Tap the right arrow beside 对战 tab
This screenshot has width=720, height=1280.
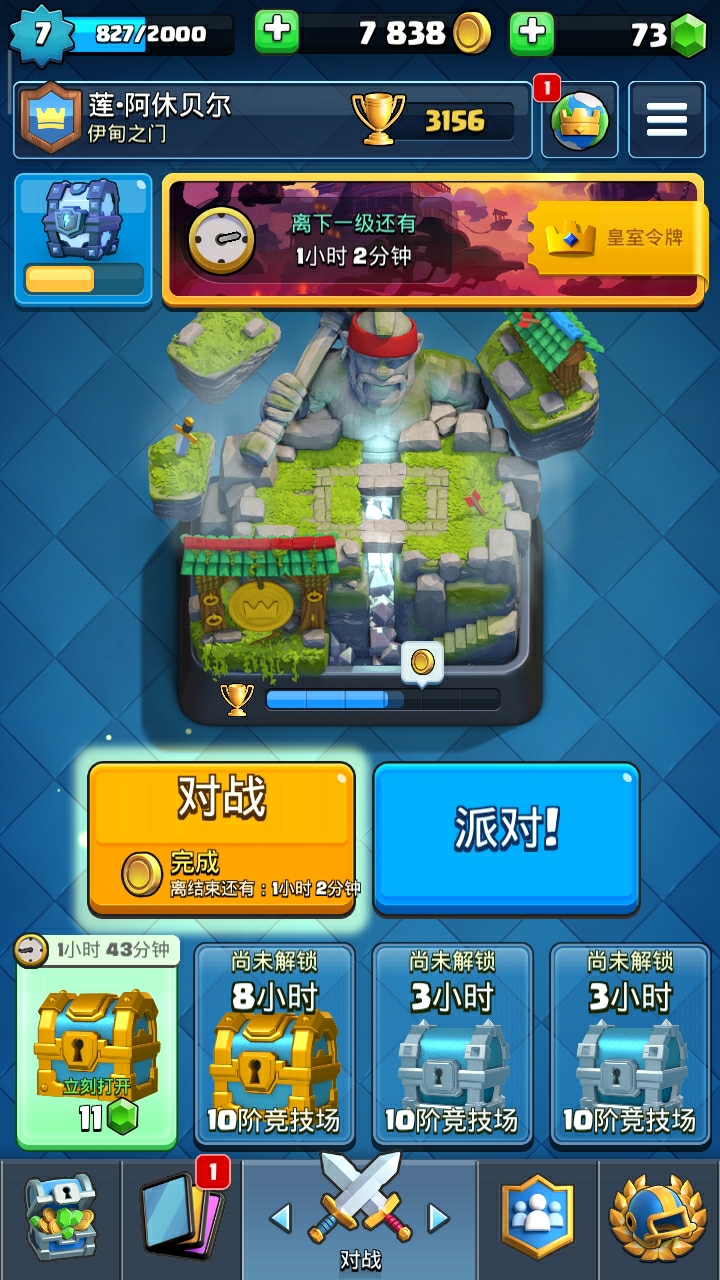coord(438,1217)
